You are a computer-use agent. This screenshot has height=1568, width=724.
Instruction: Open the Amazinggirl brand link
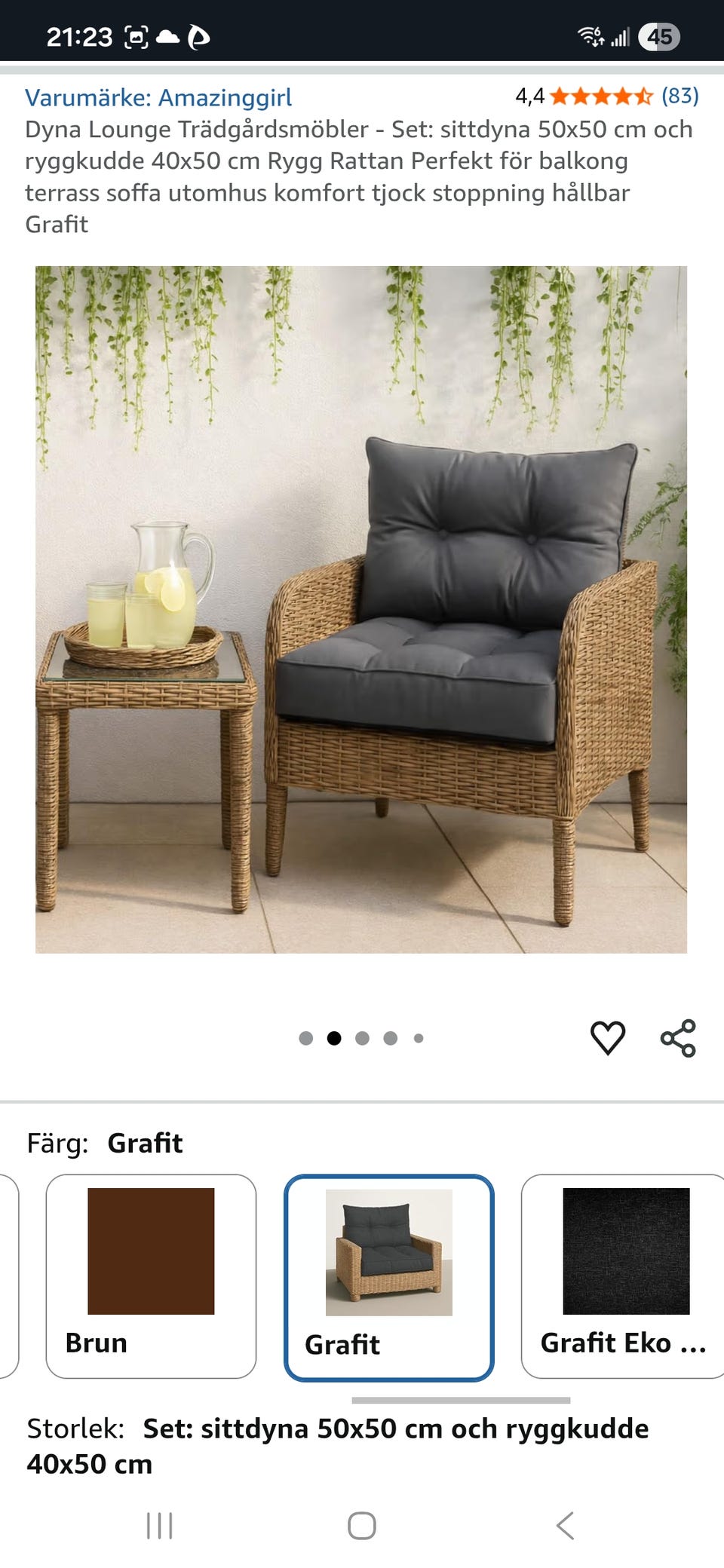coord(158,97)
